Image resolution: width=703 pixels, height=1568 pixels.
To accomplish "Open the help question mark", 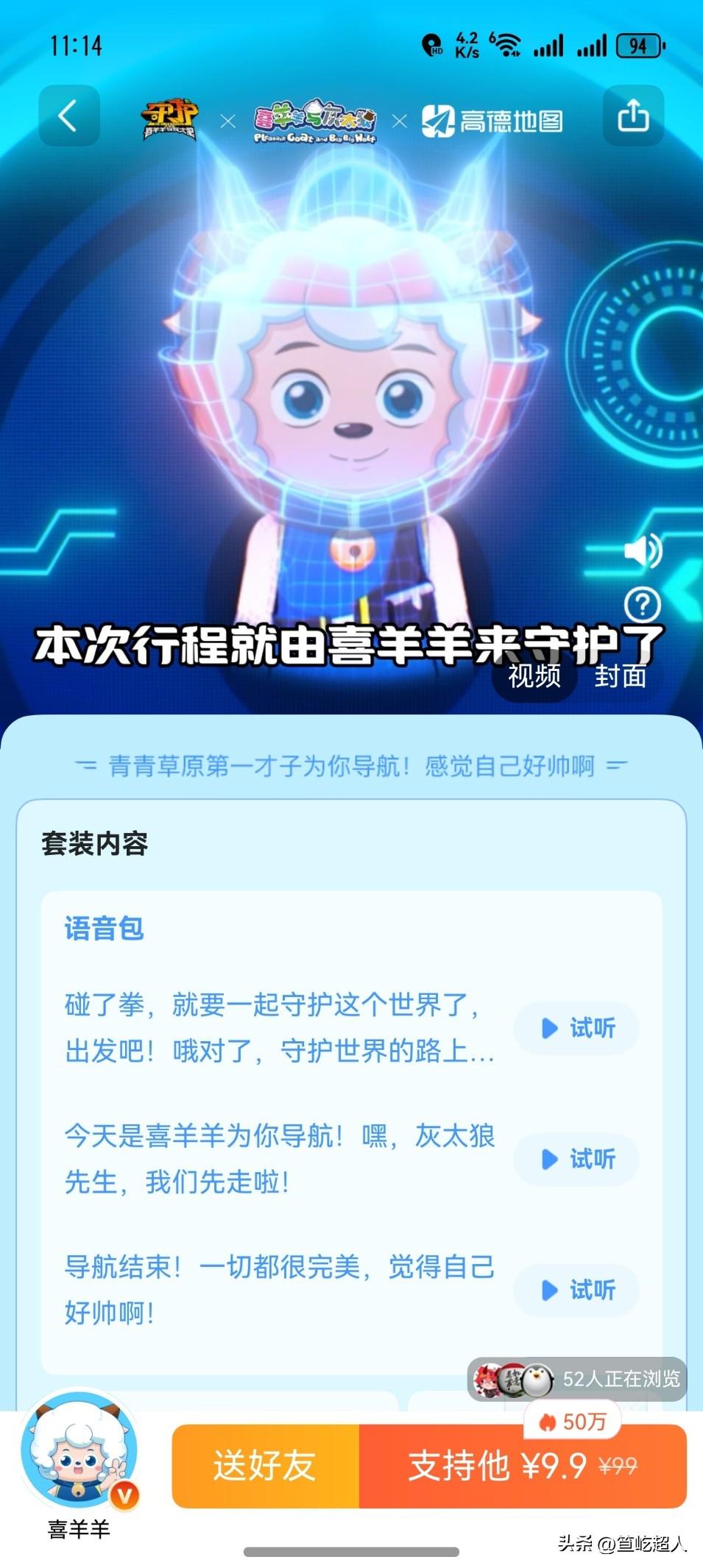I will point(642,605).
